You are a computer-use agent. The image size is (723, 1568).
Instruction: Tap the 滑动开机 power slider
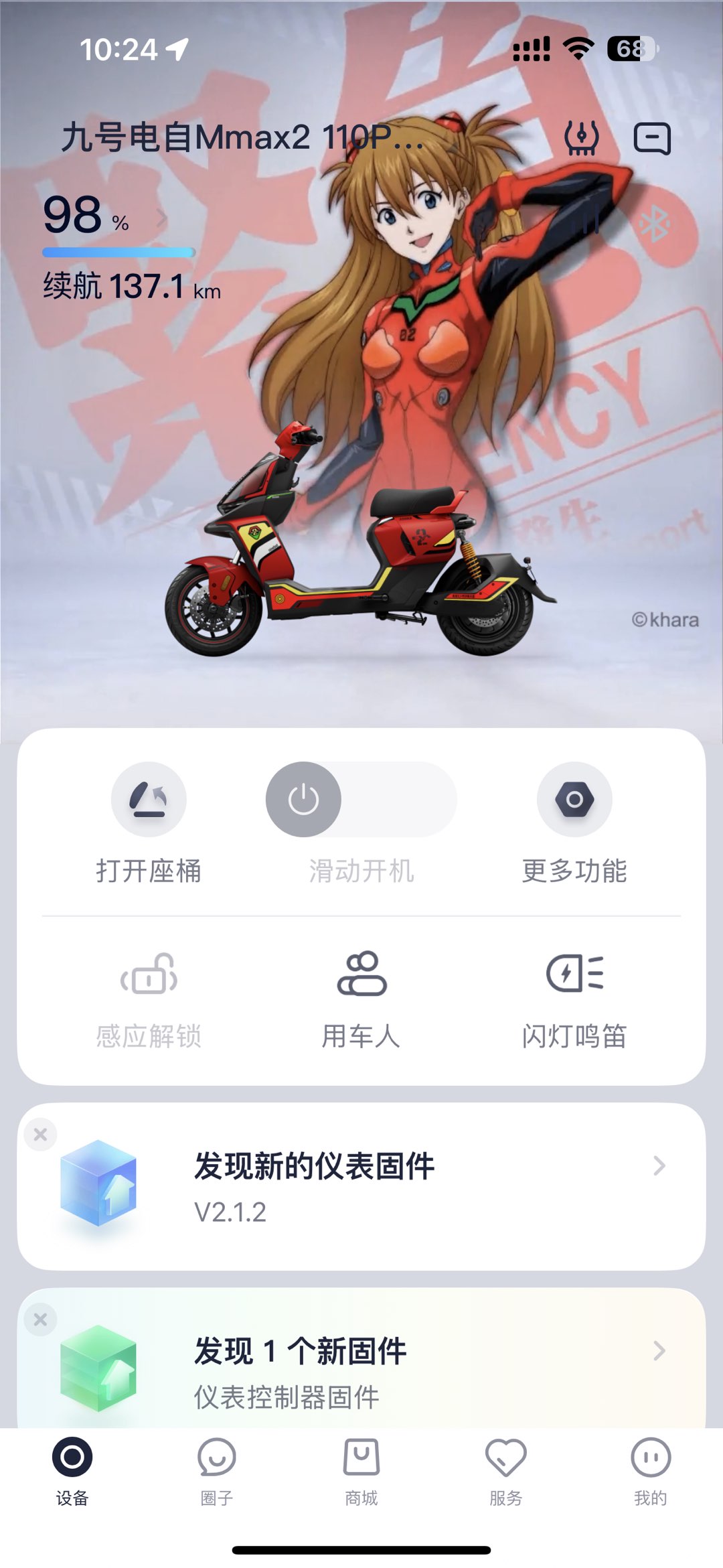(304, 800)
